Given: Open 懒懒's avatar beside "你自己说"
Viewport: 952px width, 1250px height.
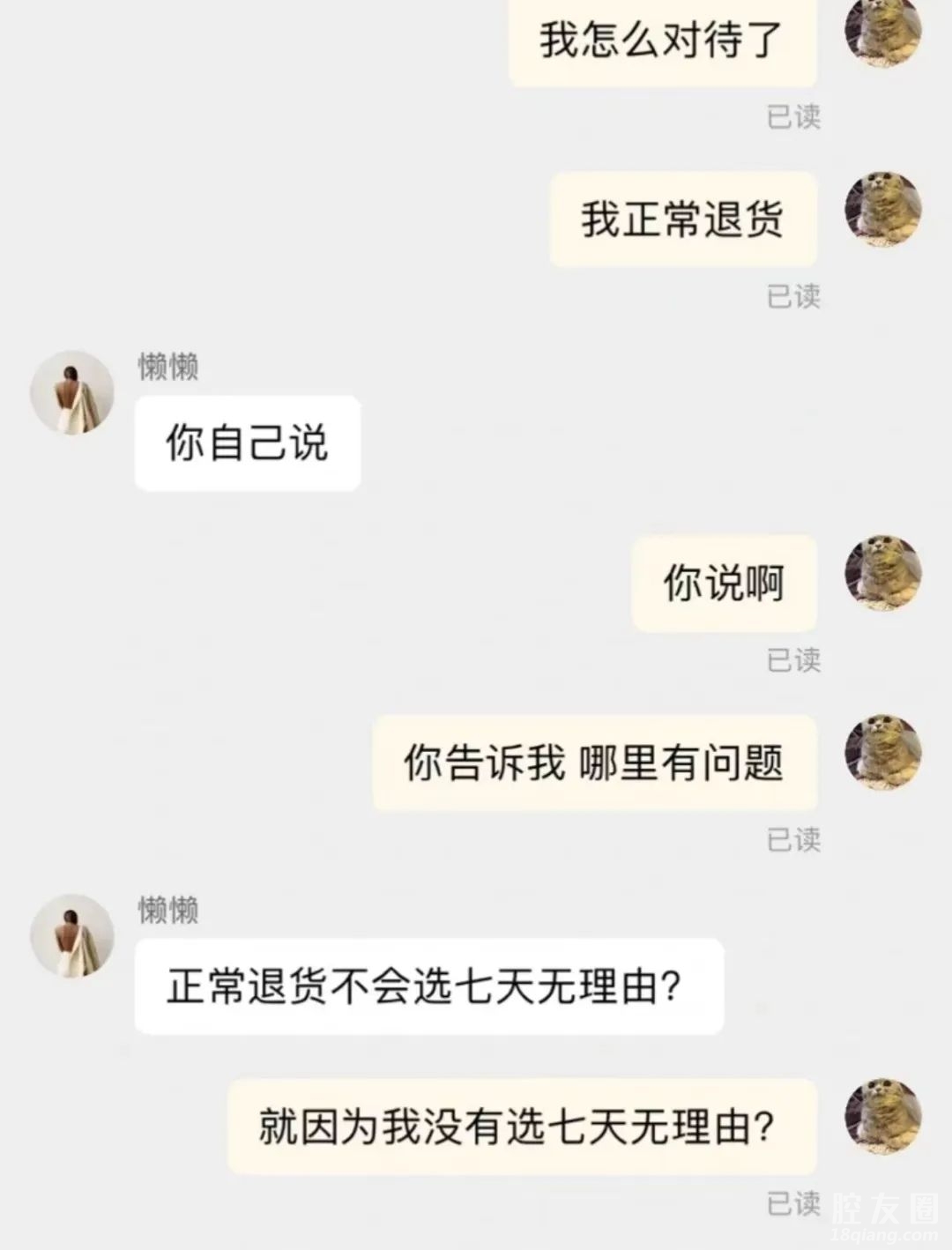Looking at the screenshot, I should pos(72,393).
